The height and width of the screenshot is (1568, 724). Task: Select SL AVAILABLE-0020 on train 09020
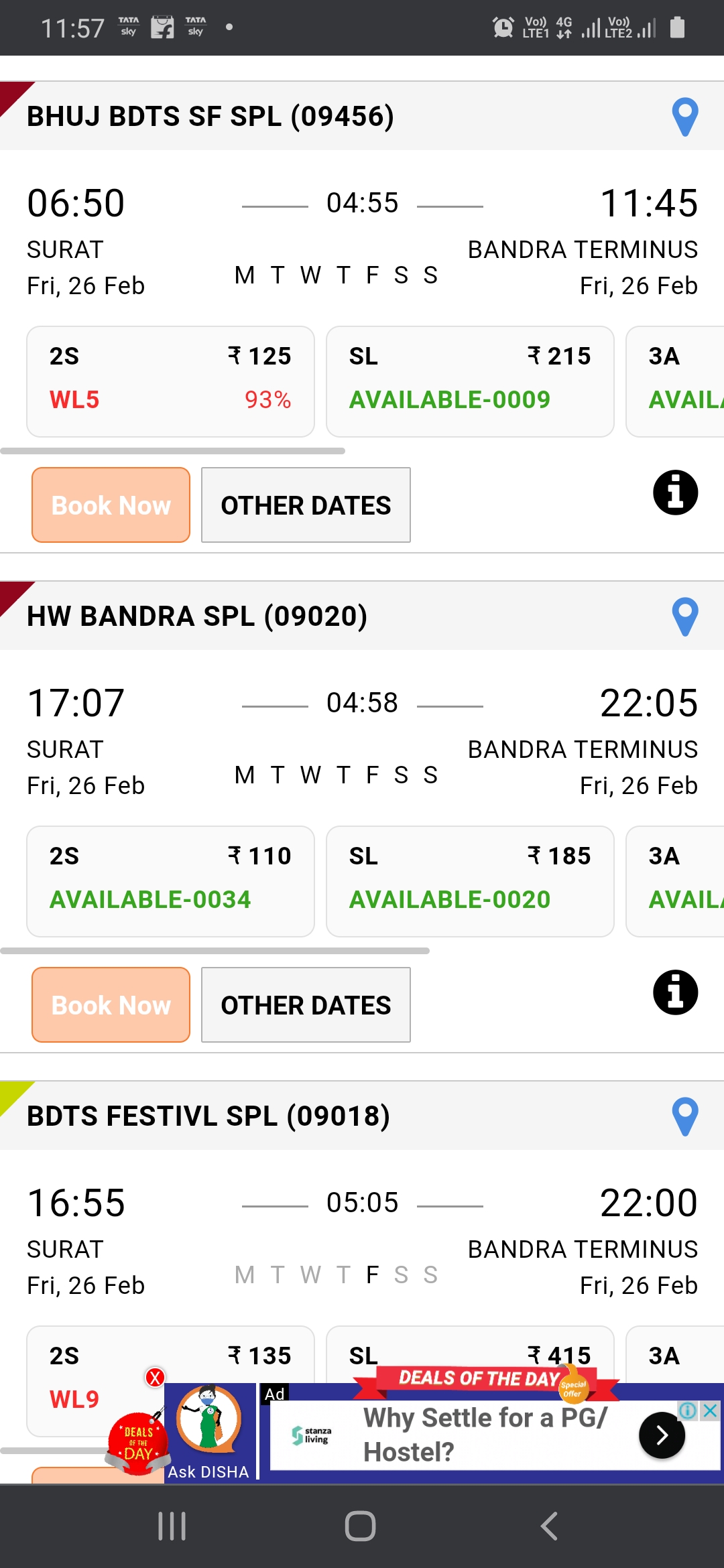470,881
